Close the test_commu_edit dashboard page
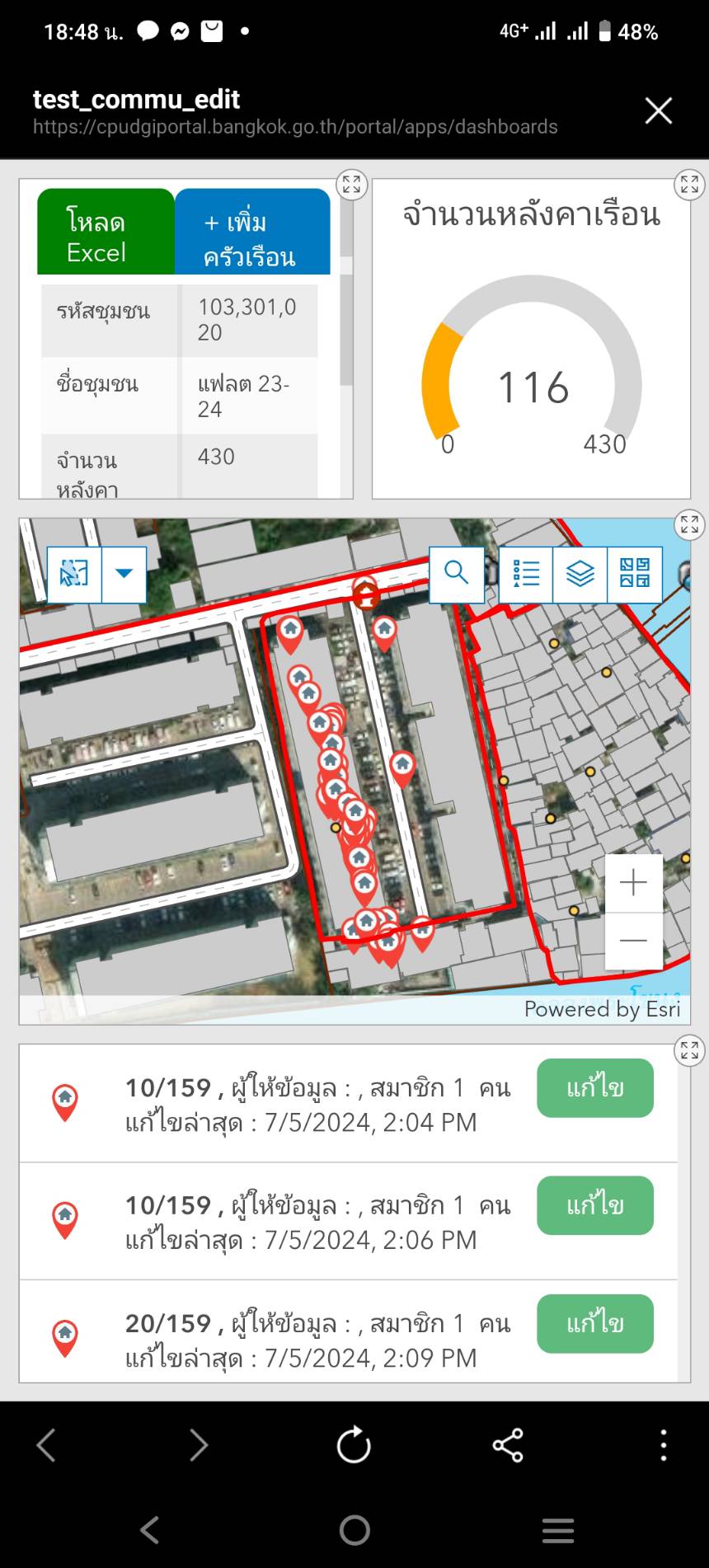709x1568 pixels. 658,110
